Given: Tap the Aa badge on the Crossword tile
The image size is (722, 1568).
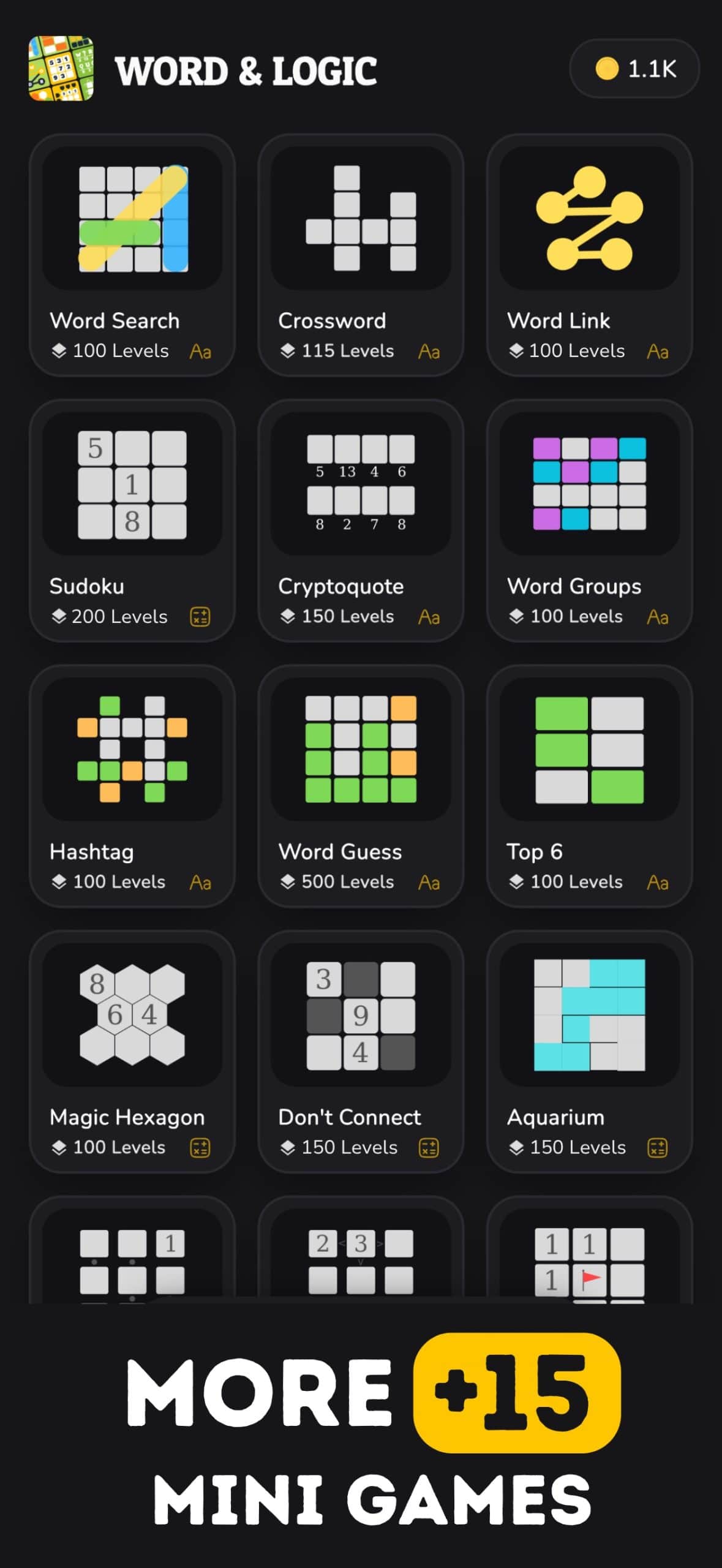Looking at the screenshot, I should (429, 352).
